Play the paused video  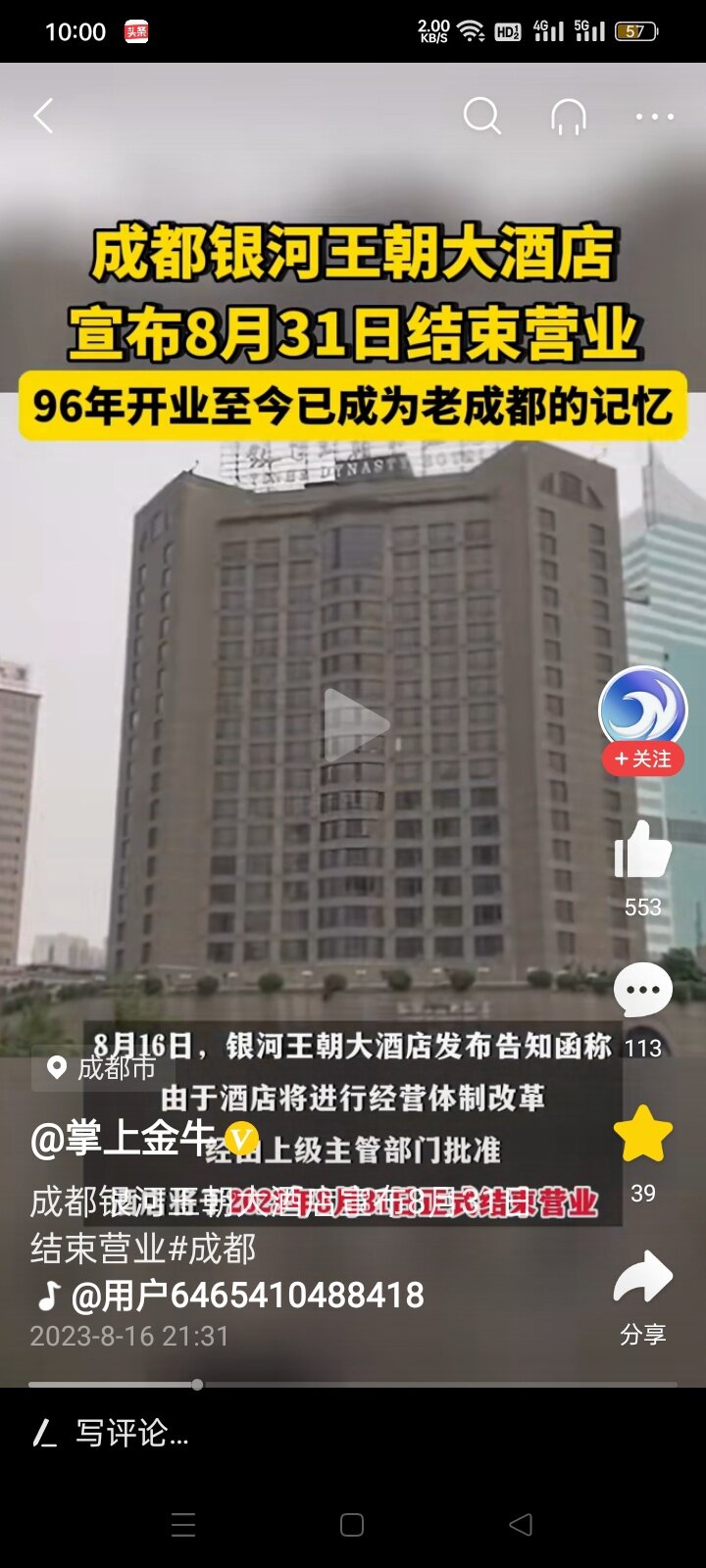point(354,725)
